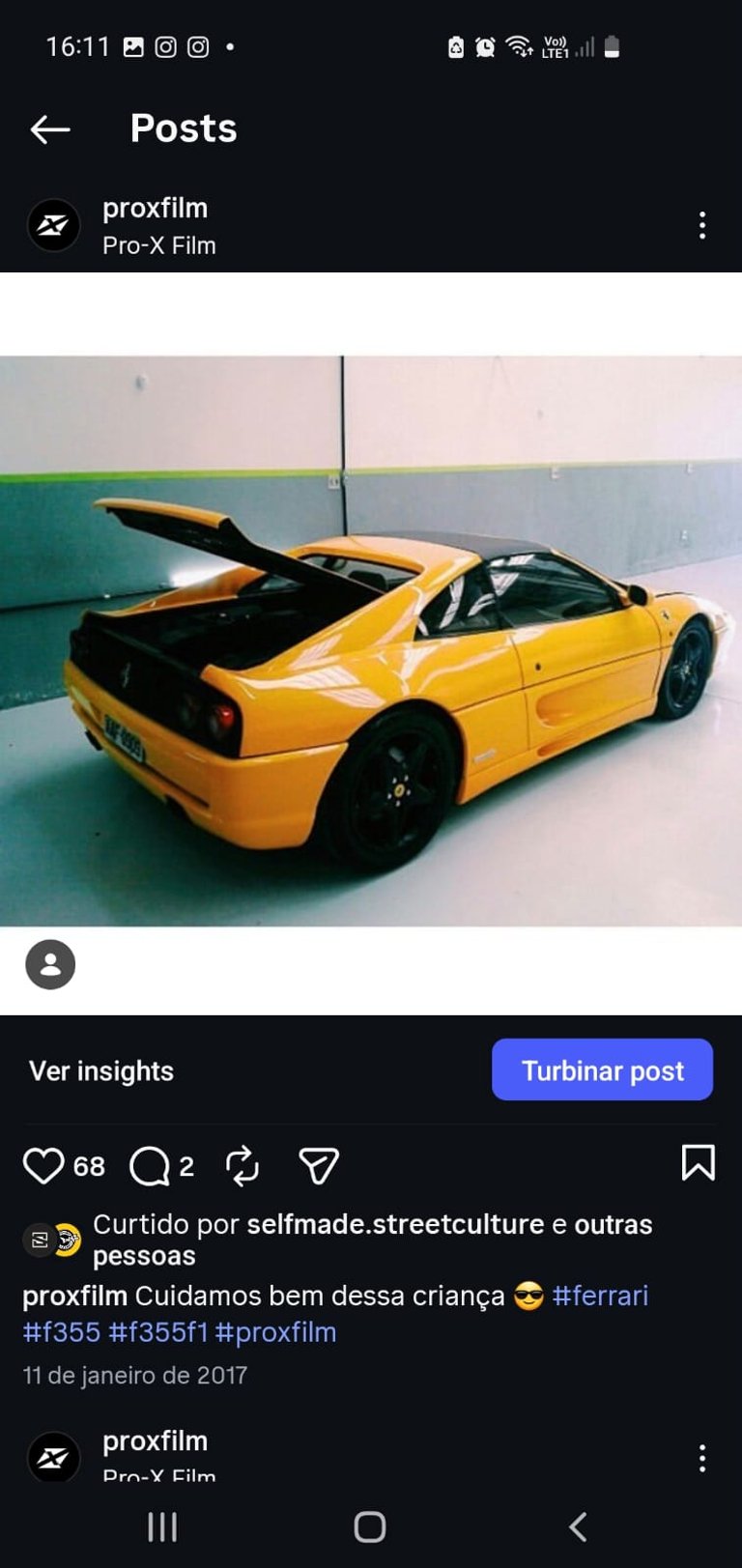Screen dimensions: 742x1568
Task: Open proxfilm profile from the post header
Action: 155,209
